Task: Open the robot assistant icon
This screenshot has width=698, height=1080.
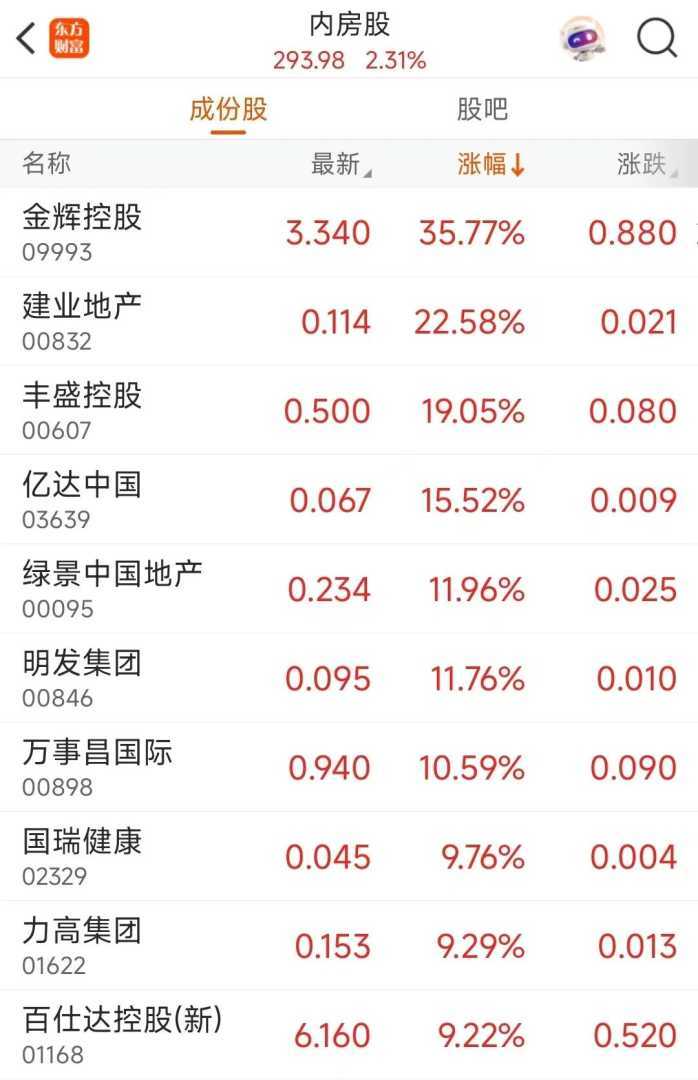Action: coord(581,39)
